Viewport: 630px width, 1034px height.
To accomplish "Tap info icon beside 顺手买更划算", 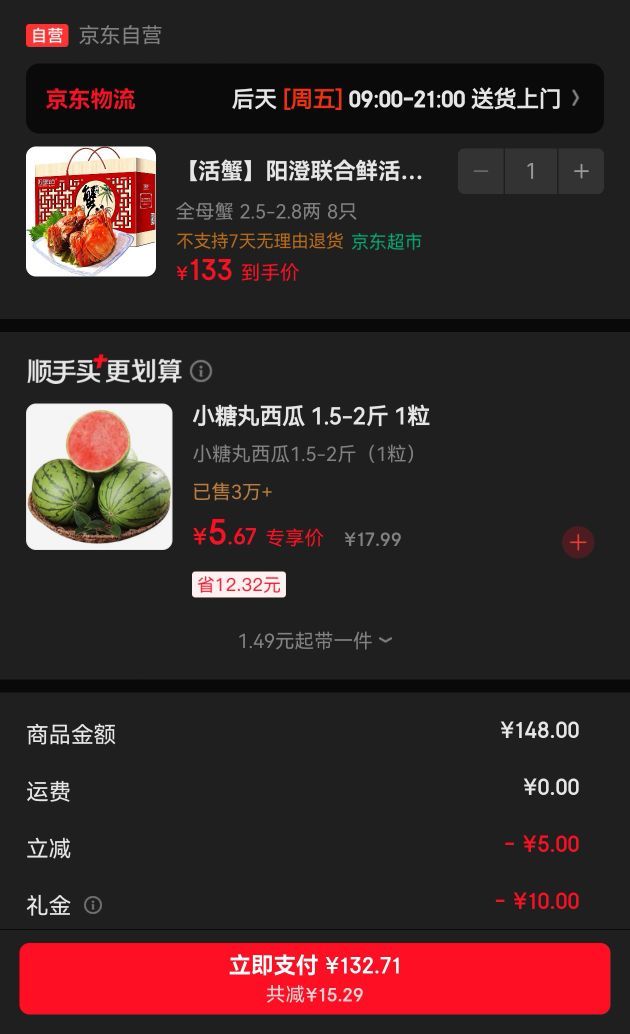I will click(201, 371).
